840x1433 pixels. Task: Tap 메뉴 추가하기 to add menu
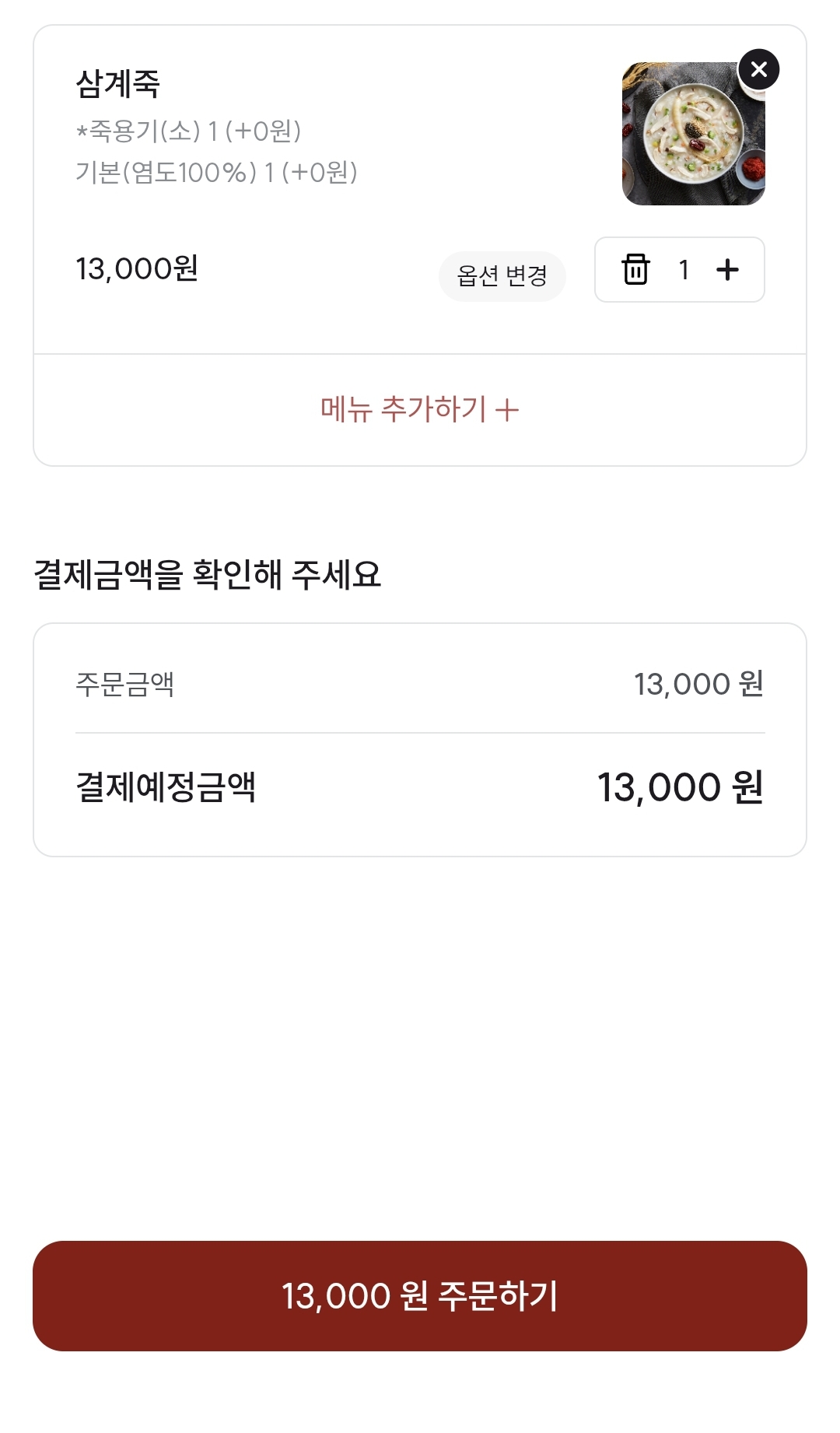pos(420,409)
